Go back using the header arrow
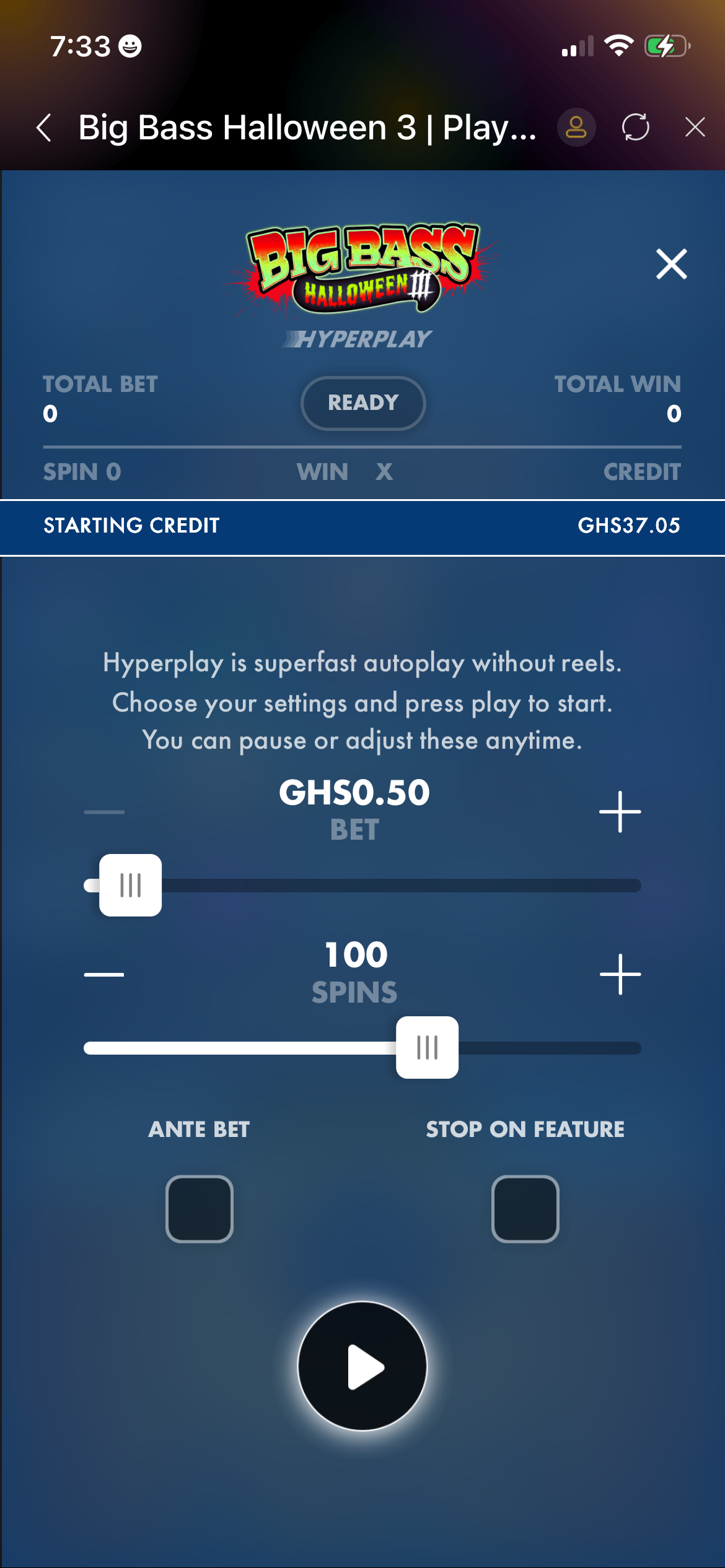Image resolution: width=725 pixels, height=1568 pixels. (44, 128)
